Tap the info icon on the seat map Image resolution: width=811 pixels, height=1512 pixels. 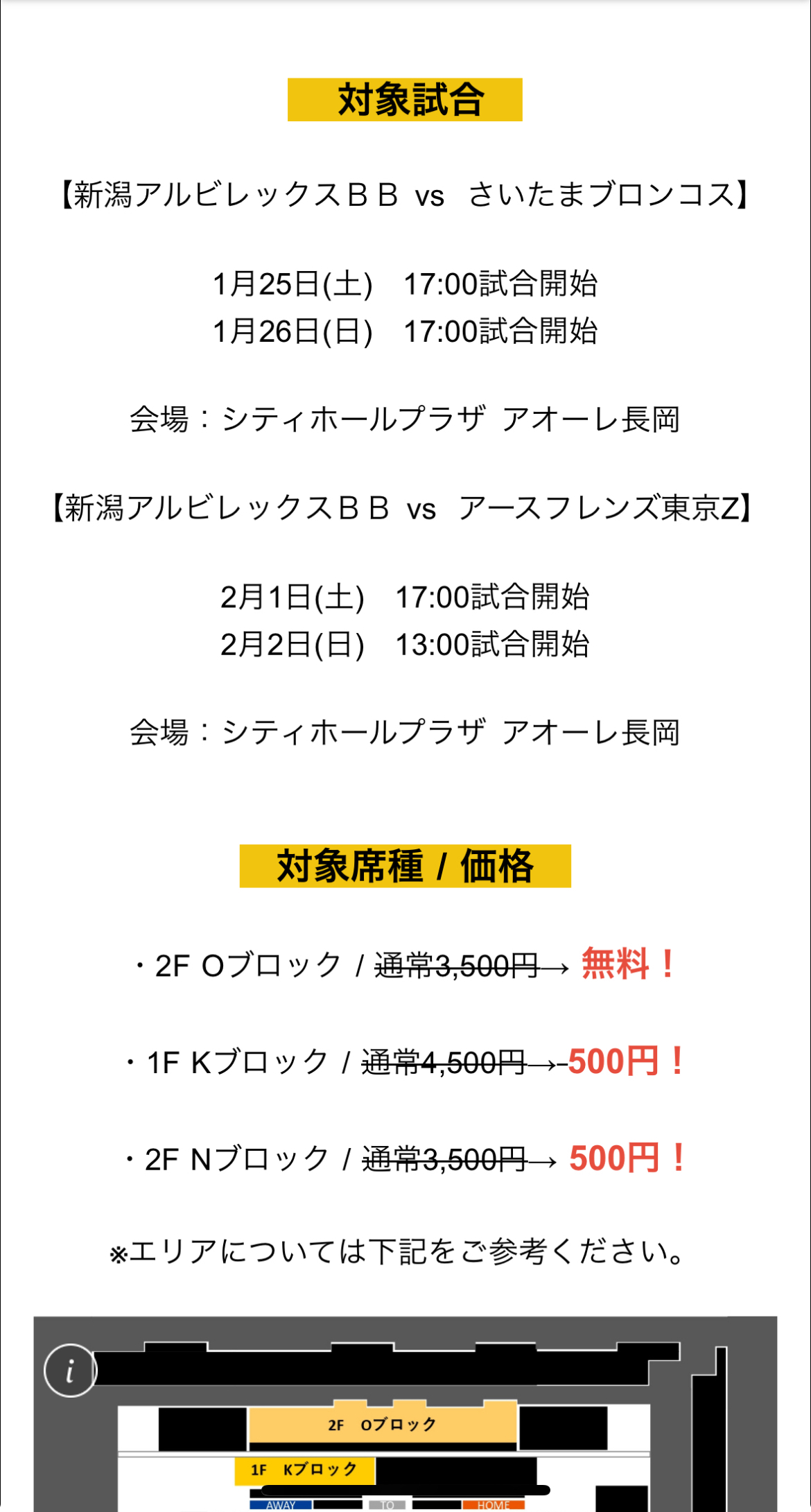(70, 1370)
